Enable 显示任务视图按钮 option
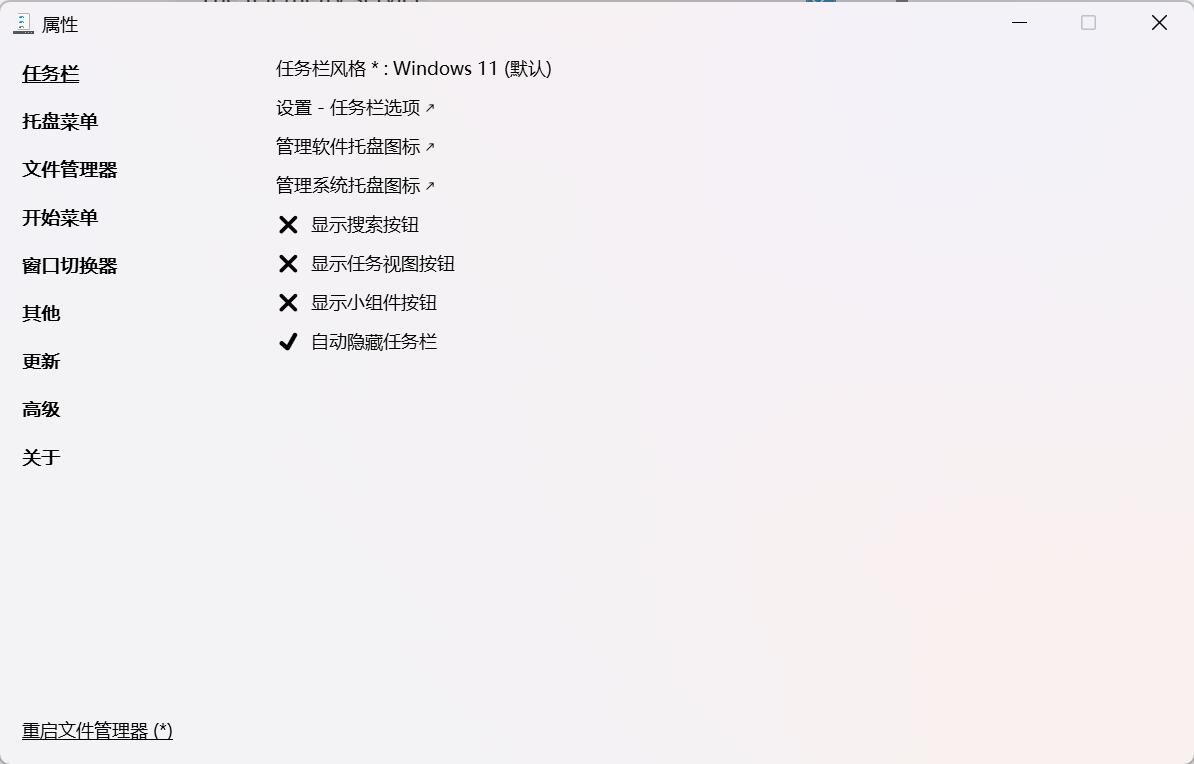Screen dimensions: 1194x764 (382, 264)
